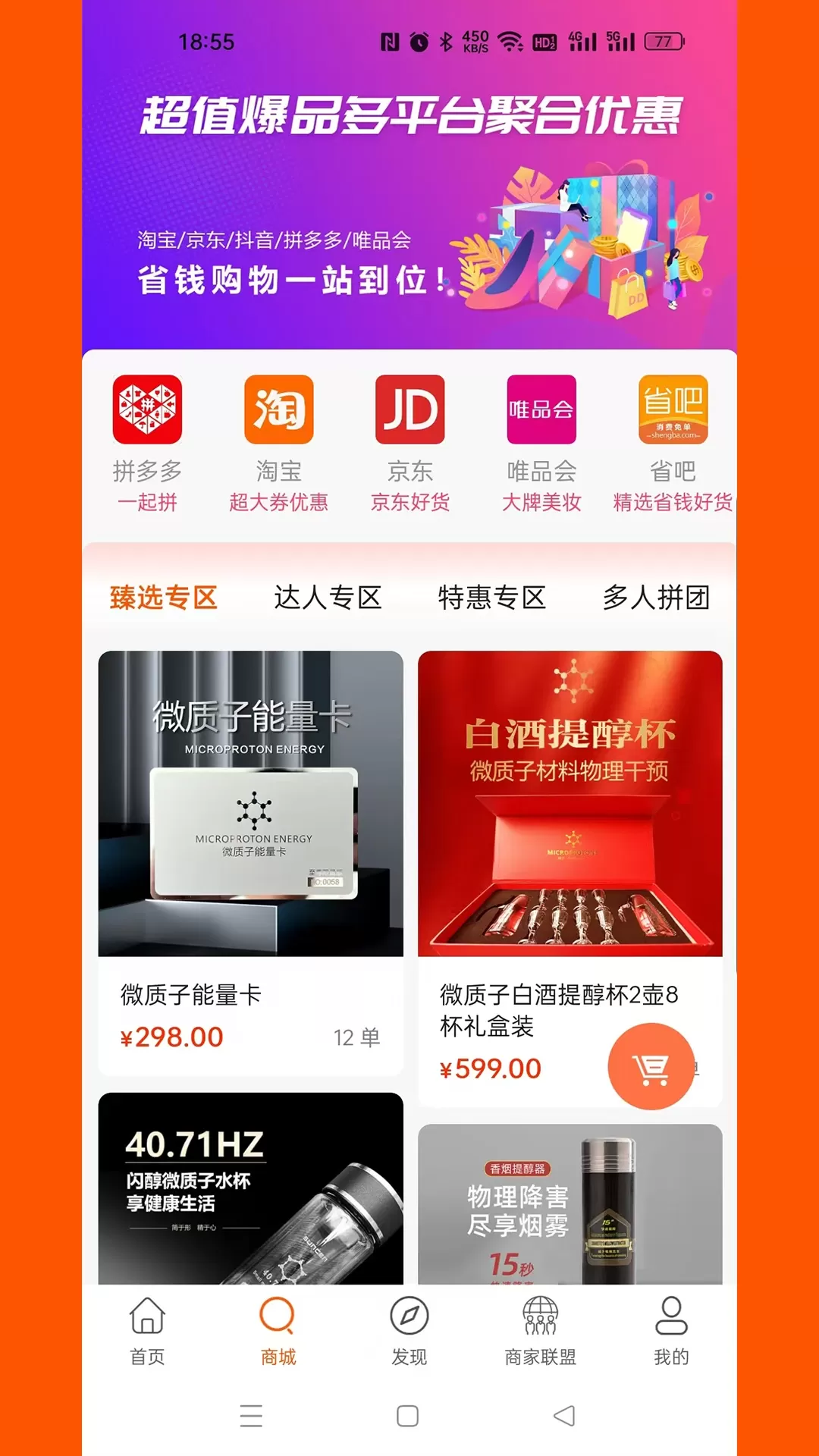Go to the 我的 profile tab
This screenshot has height=1456, width=819.
pos(672,1331)
